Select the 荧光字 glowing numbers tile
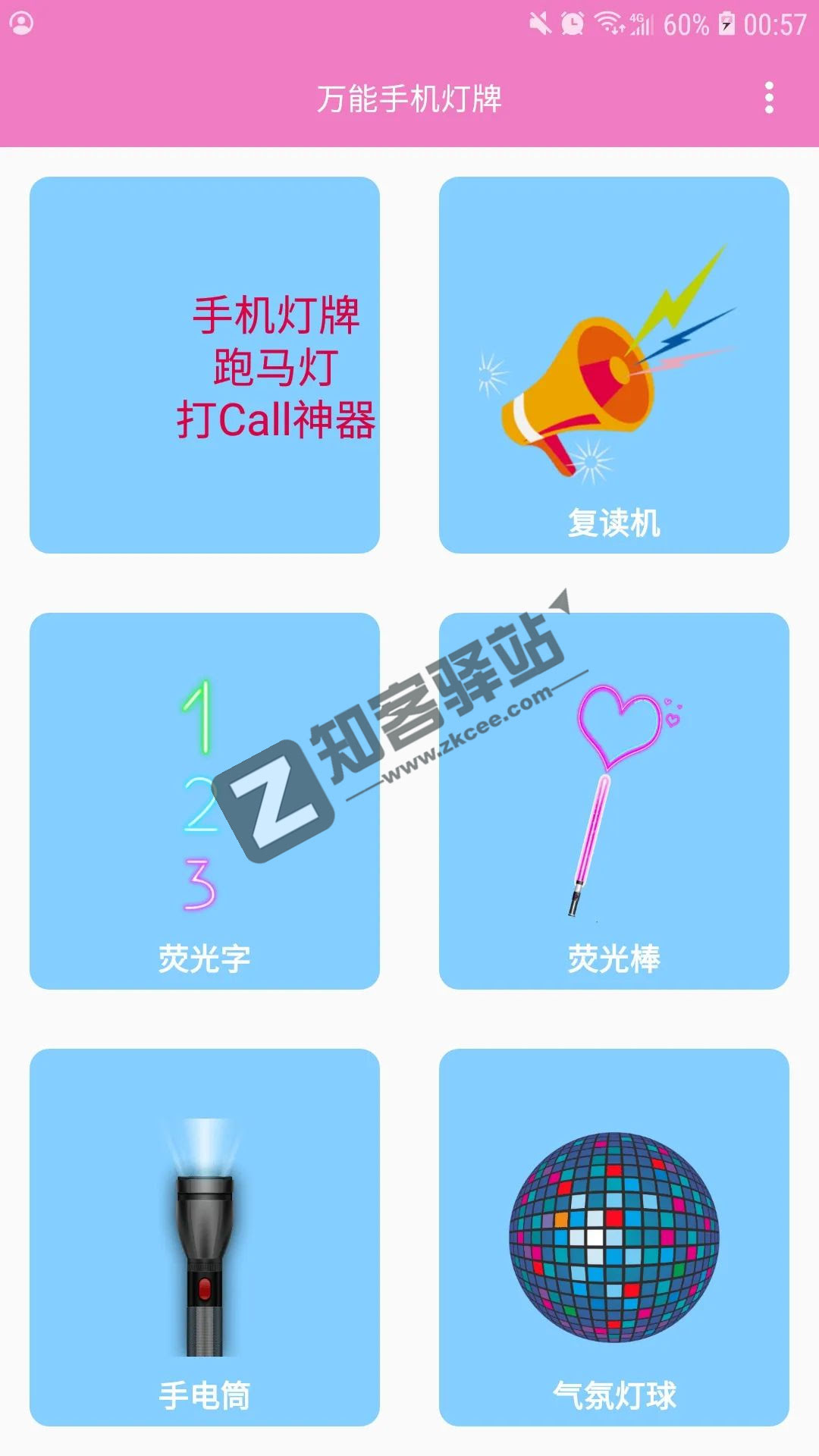819x1456 pixels. click(205, 796)
